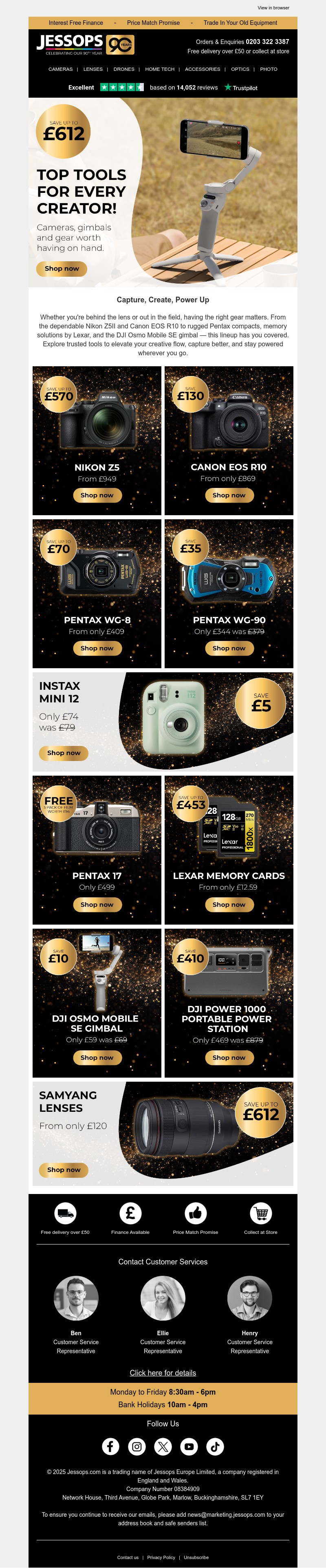326x1568 pixels.
Task: Open the View in browser link
Action: tap(273, 8)
